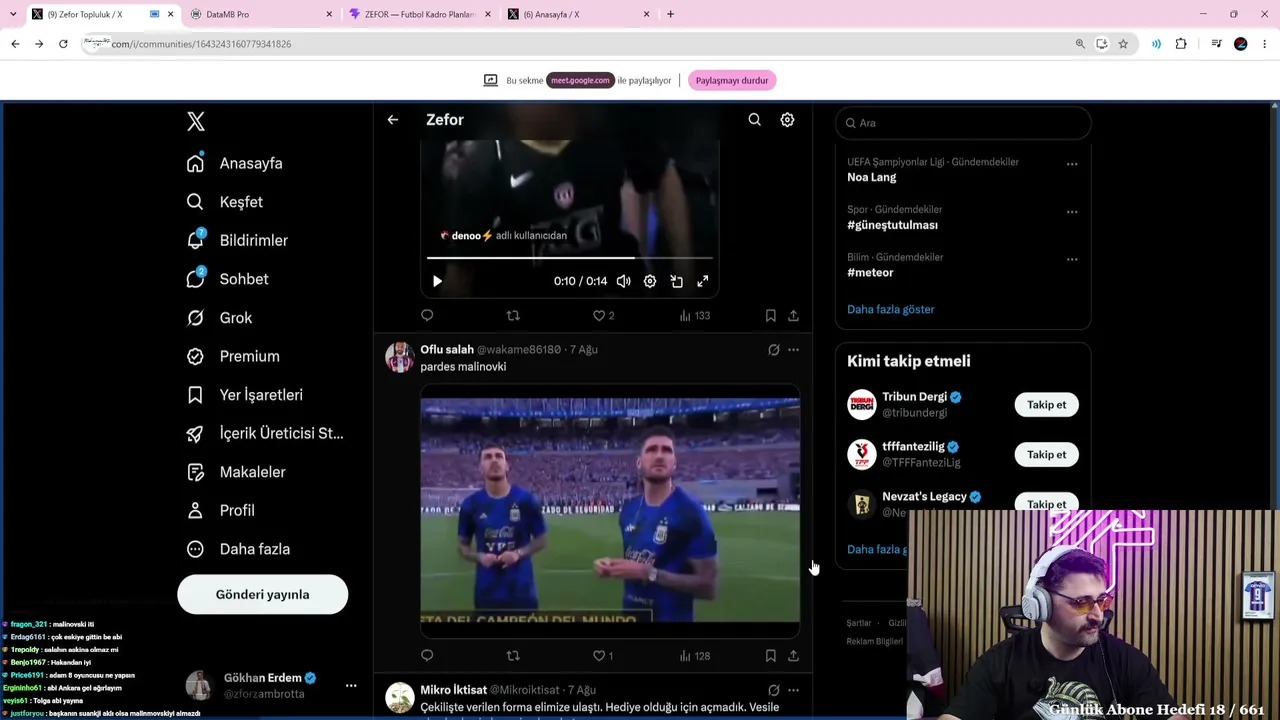Image resolution: width=1280 pixels, height=720 pixels.
Task: Tap Paylaşmayı durdur to stop sharing
Action: [x=732, y=81]
